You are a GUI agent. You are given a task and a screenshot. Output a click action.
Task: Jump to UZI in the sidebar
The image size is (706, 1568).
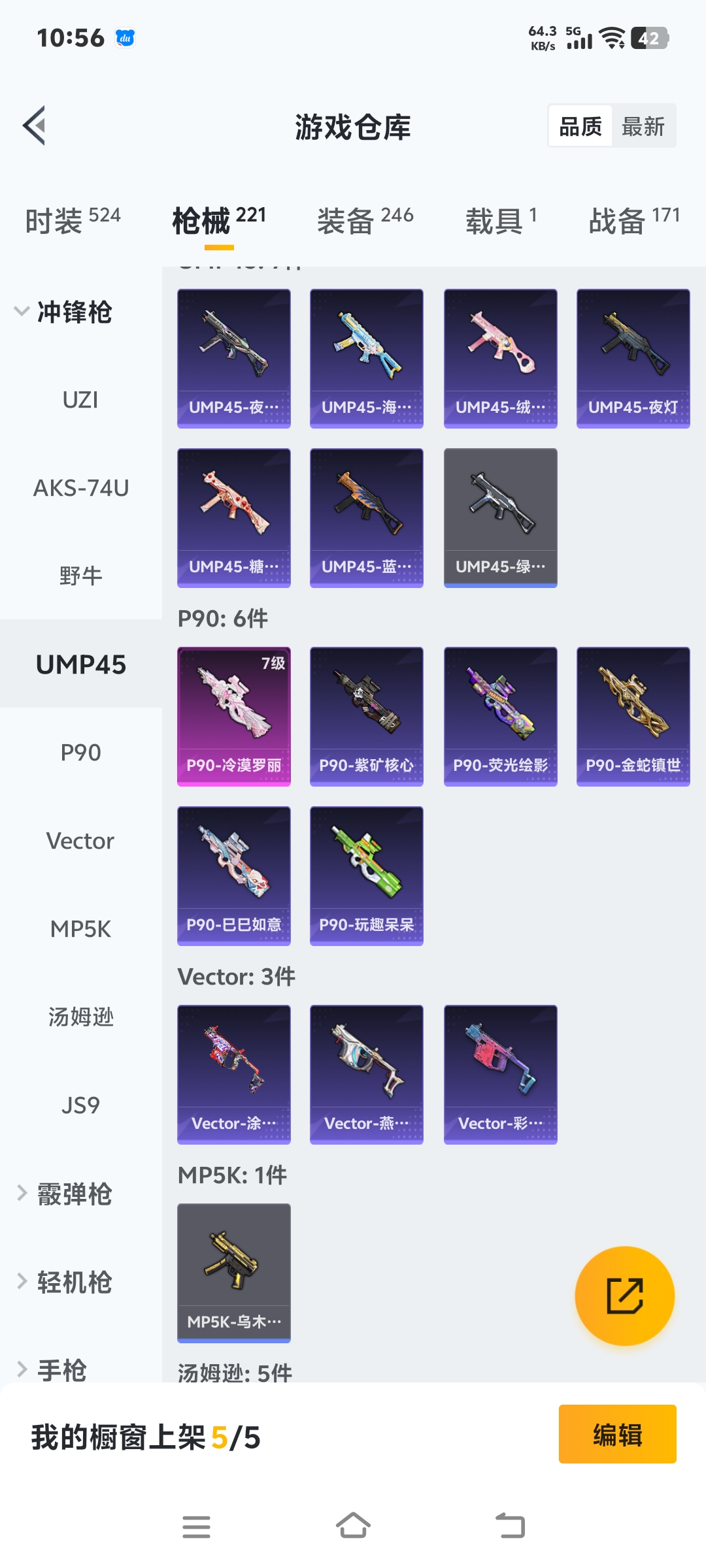[80, 400]
